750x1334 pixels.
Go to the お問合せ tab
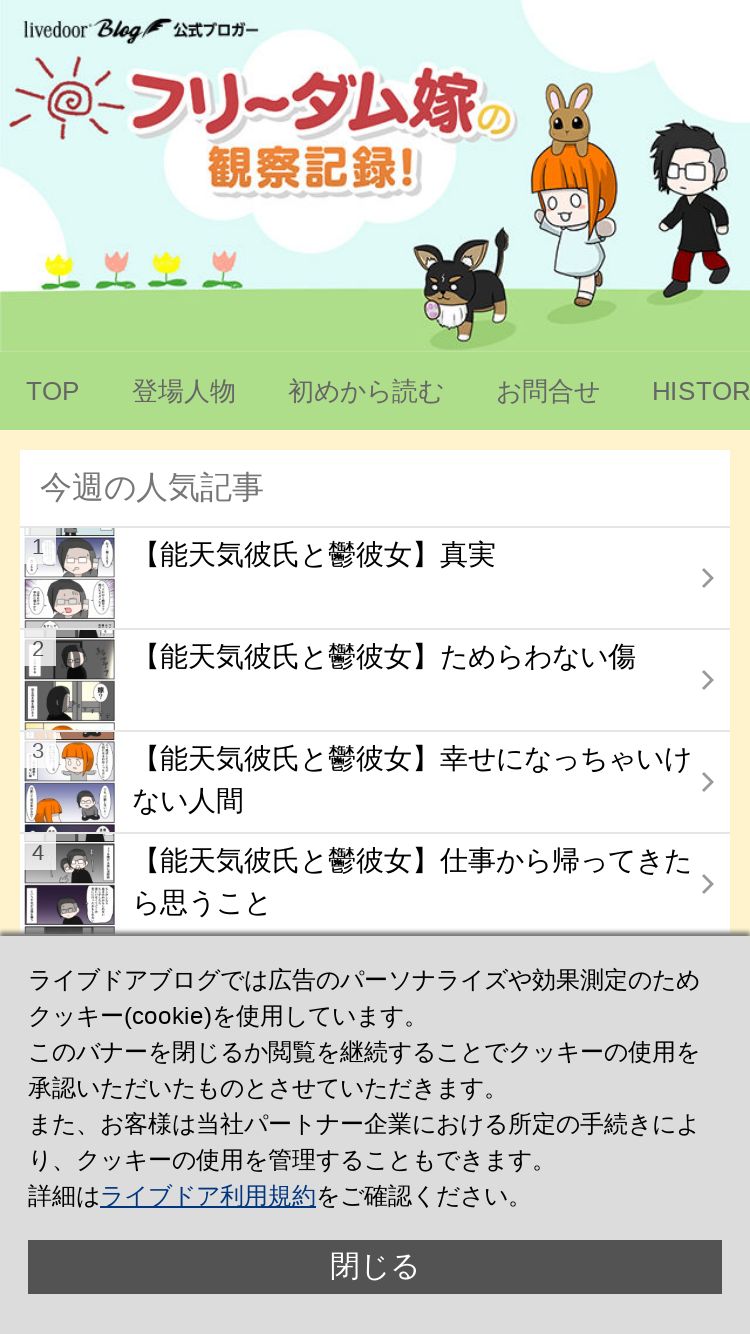tap(548, 391)
